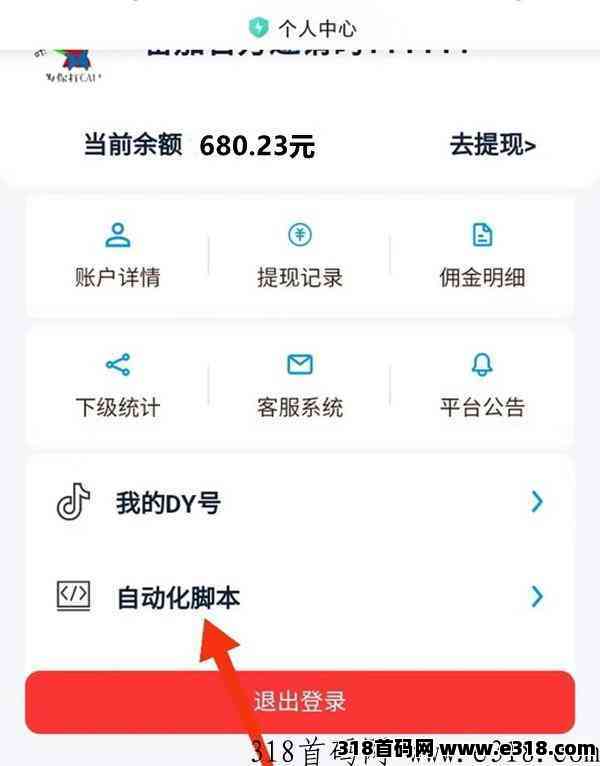This screenshot has width=600, height=766.
Task: Open 账户详情 account details
Action: [117, 256]
